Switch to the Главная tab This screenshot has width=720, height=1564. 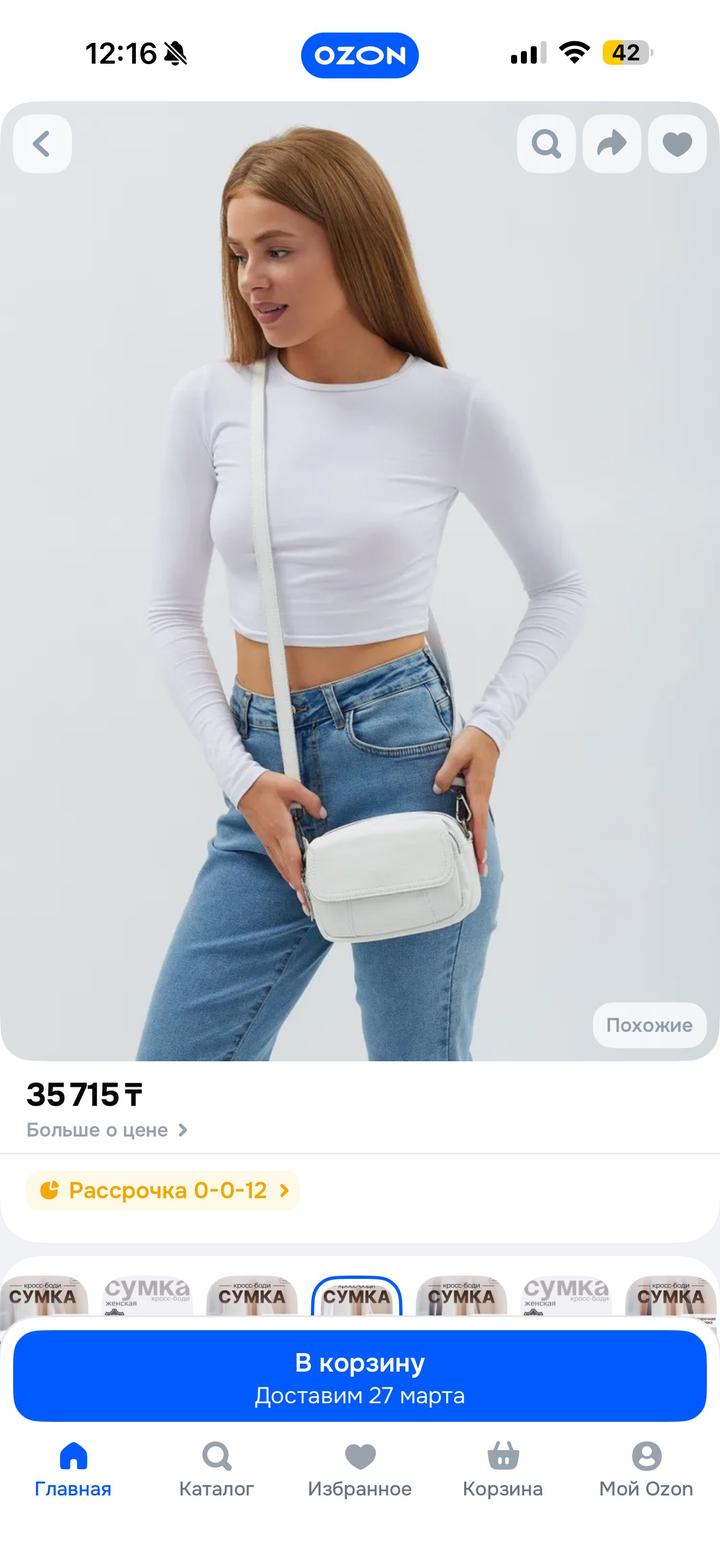tap(73, 1470)
